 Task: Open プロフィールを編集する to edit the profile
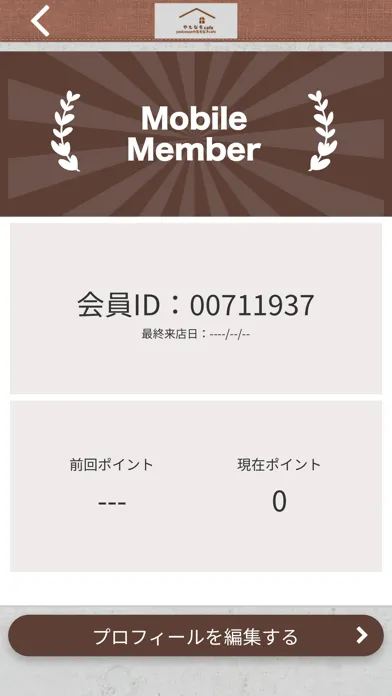196,636
